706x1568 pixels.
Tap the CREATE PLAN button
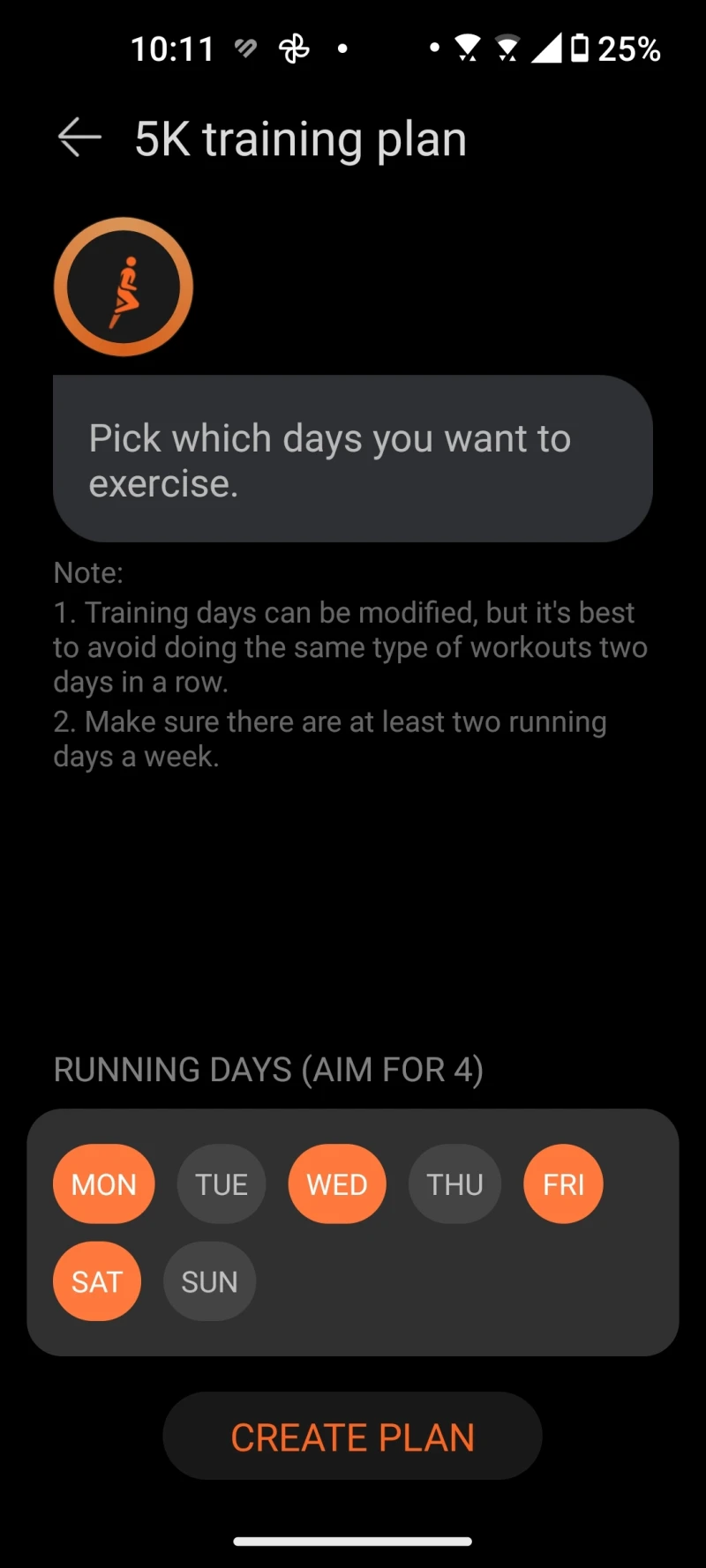pyautogui.click(x=352, y=1437)
